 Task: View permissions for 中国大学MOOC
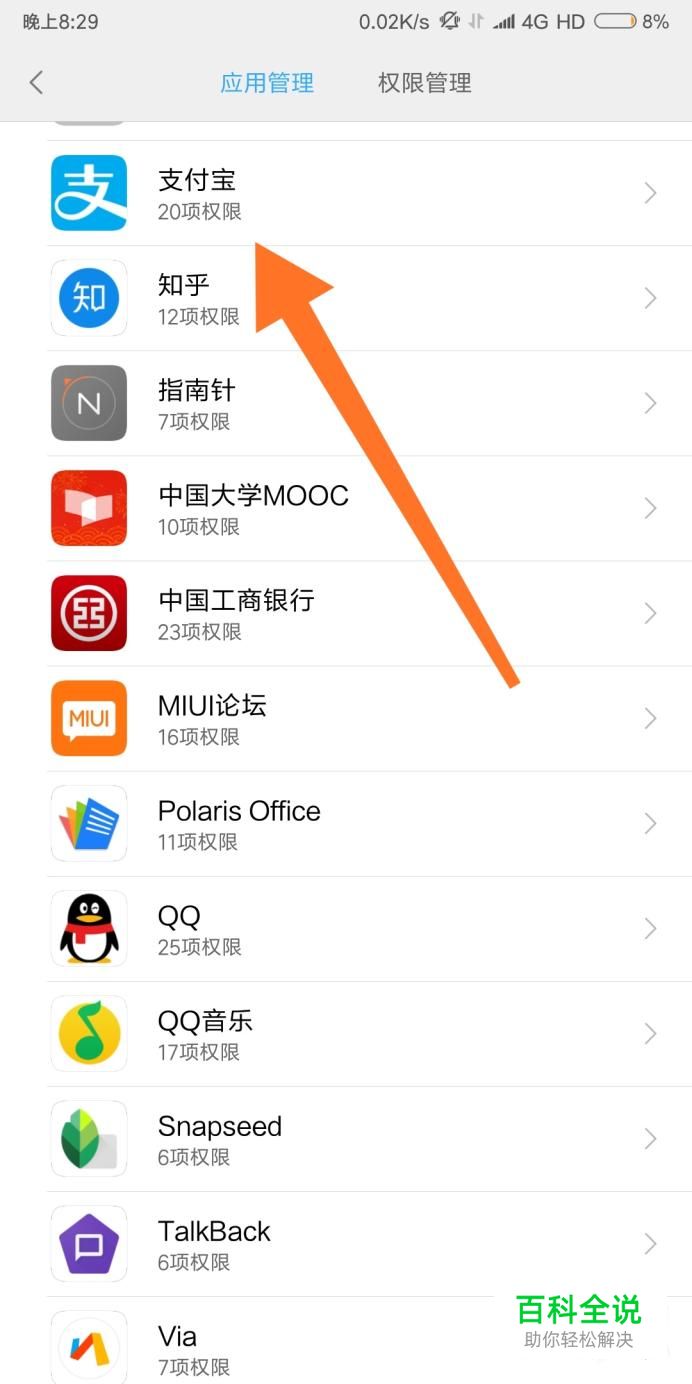(346, 508)
